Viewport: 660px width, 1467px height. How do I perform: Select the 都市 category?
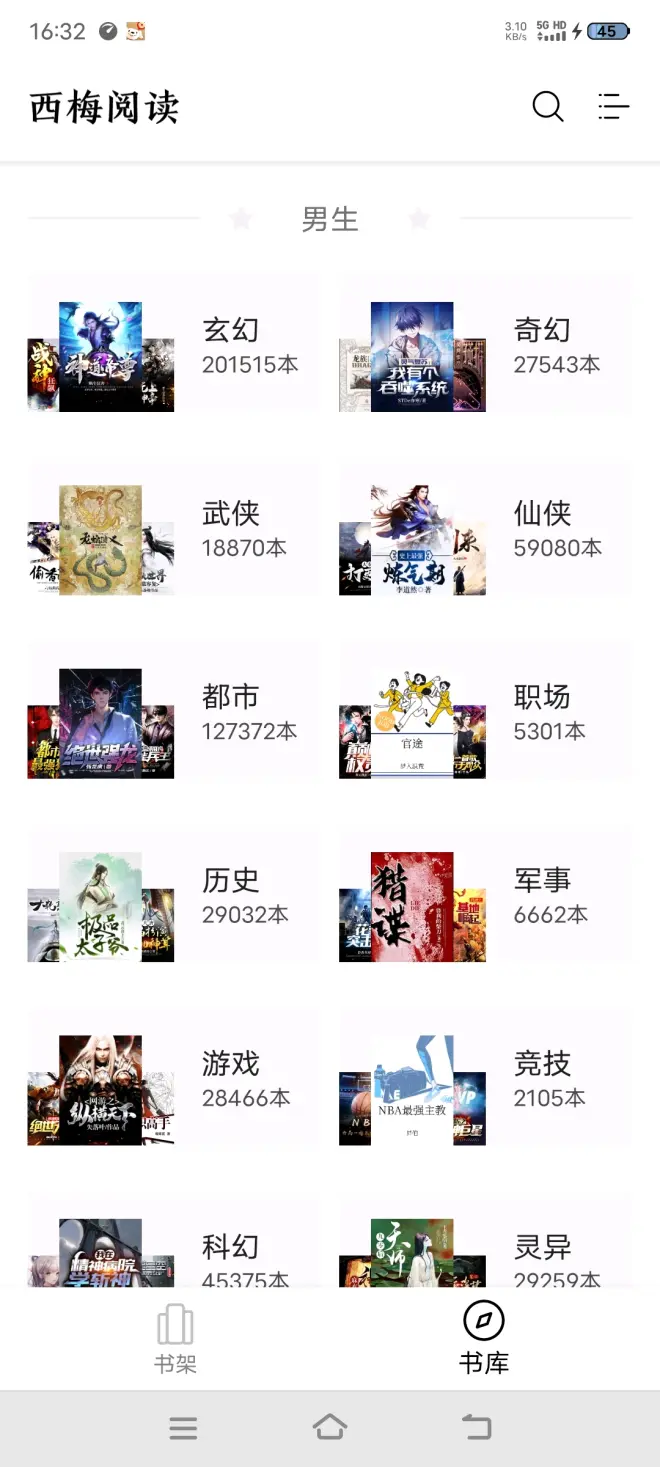pos(173,712)
